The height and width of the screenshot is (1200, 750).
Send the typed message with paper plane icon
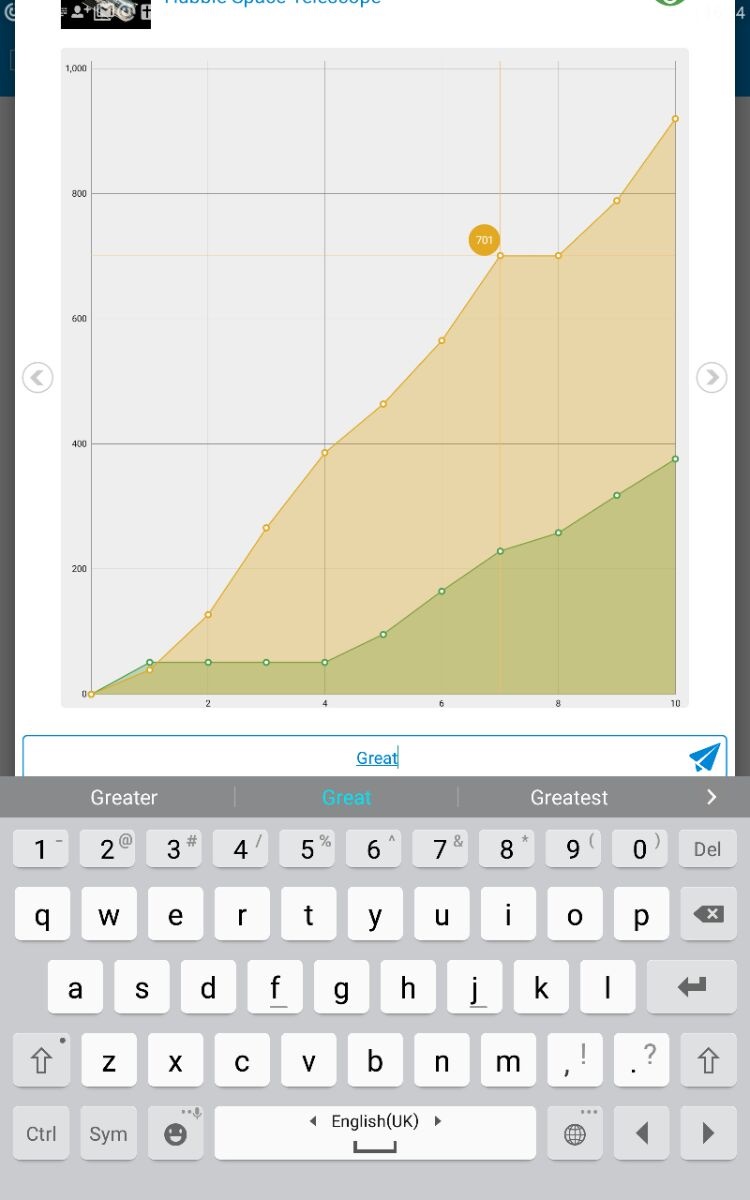(x=704, y=757)
